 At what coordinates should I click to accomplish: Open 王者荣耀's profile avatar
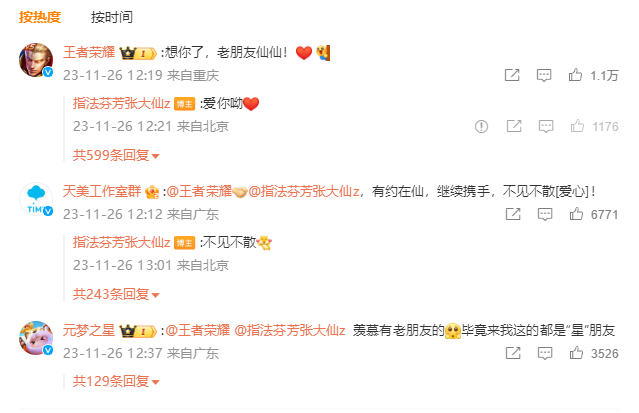point(36,61)
